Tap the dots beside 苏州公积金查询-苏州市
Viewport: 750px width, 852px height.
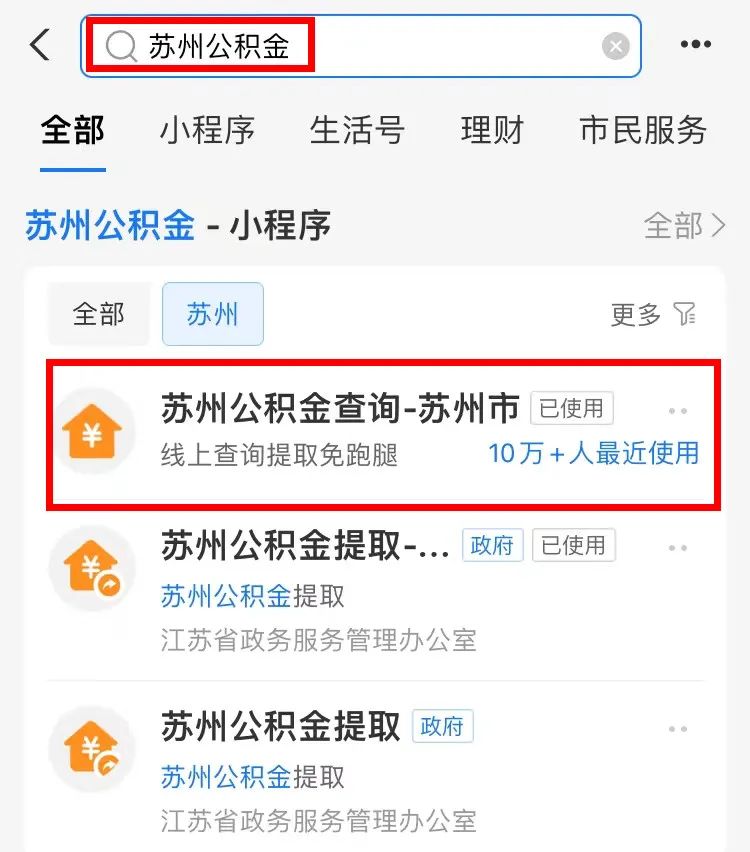(678, 411)
